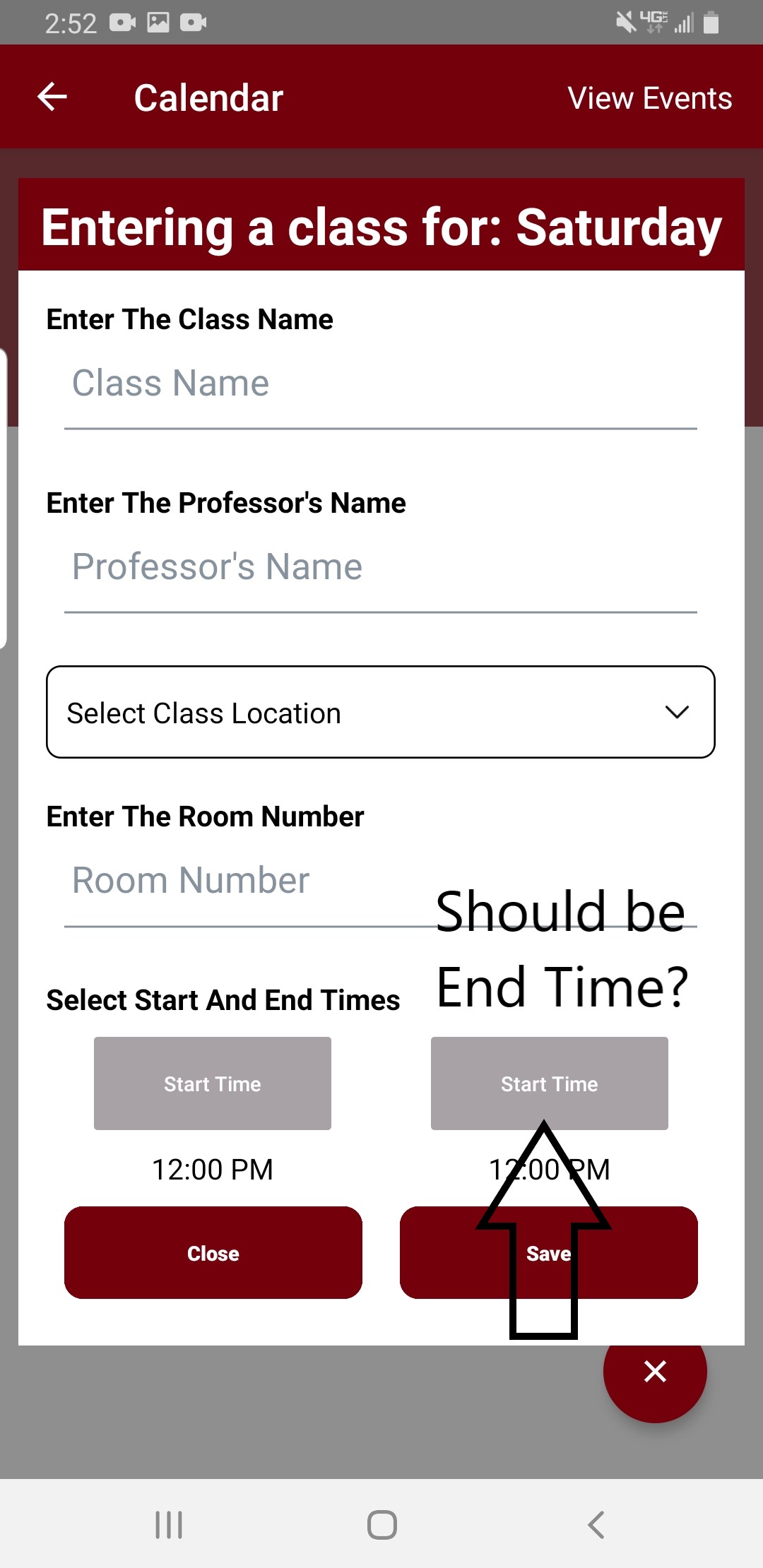Image resolution: width=763 pixels, height=1568 pixels.
Task: Tap the left 12:00 PM time label
Action: [x=212, y=1170]
